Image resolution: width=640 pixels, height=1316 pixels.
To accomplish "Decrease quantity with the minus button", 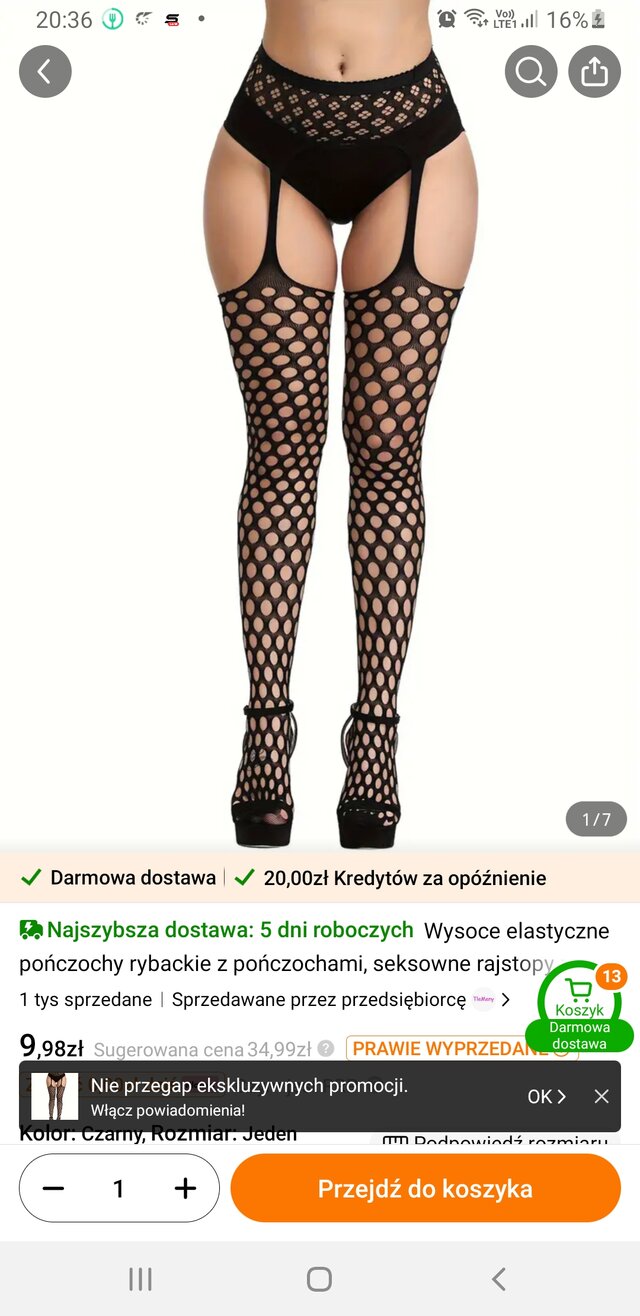I will [x=54, y=1188].
